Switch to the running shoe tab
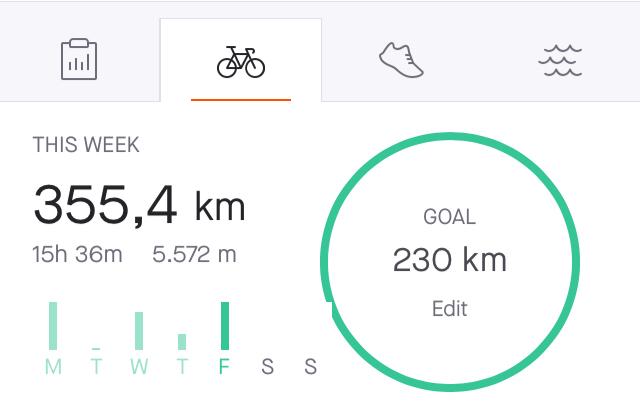Image resolution: width=640 pixels, height=420 pixels. (401, 60)
